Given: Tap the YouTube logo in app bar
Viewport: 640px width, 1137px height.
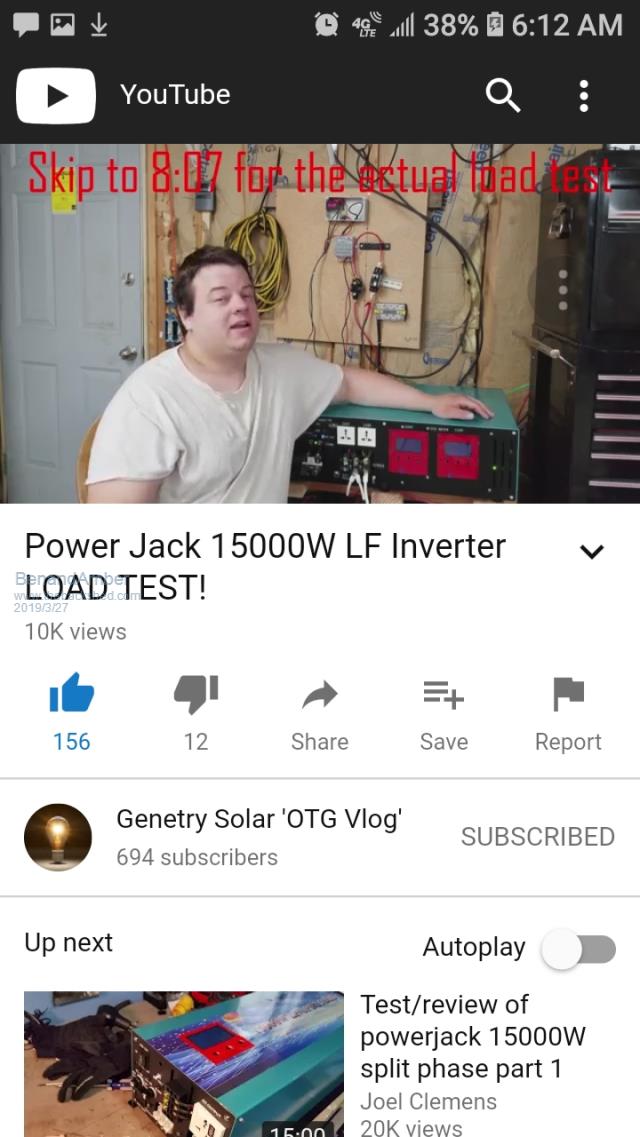Looking at the screenshot, I should (x=56, y=95).
